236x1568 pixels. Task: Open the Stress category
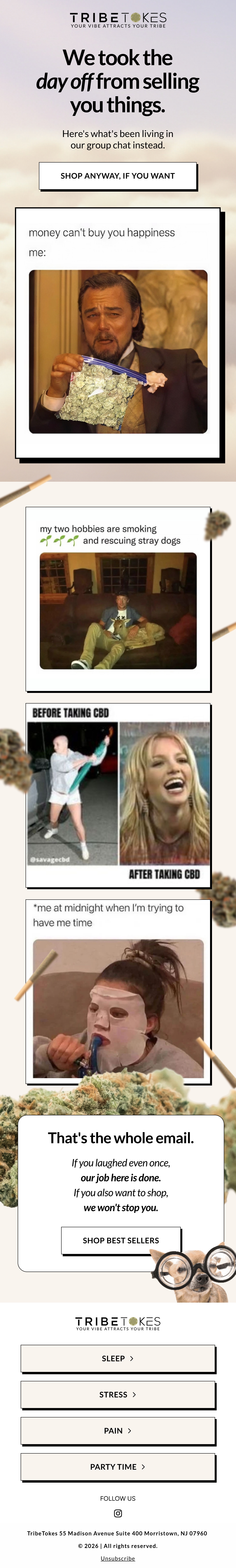118,1394
